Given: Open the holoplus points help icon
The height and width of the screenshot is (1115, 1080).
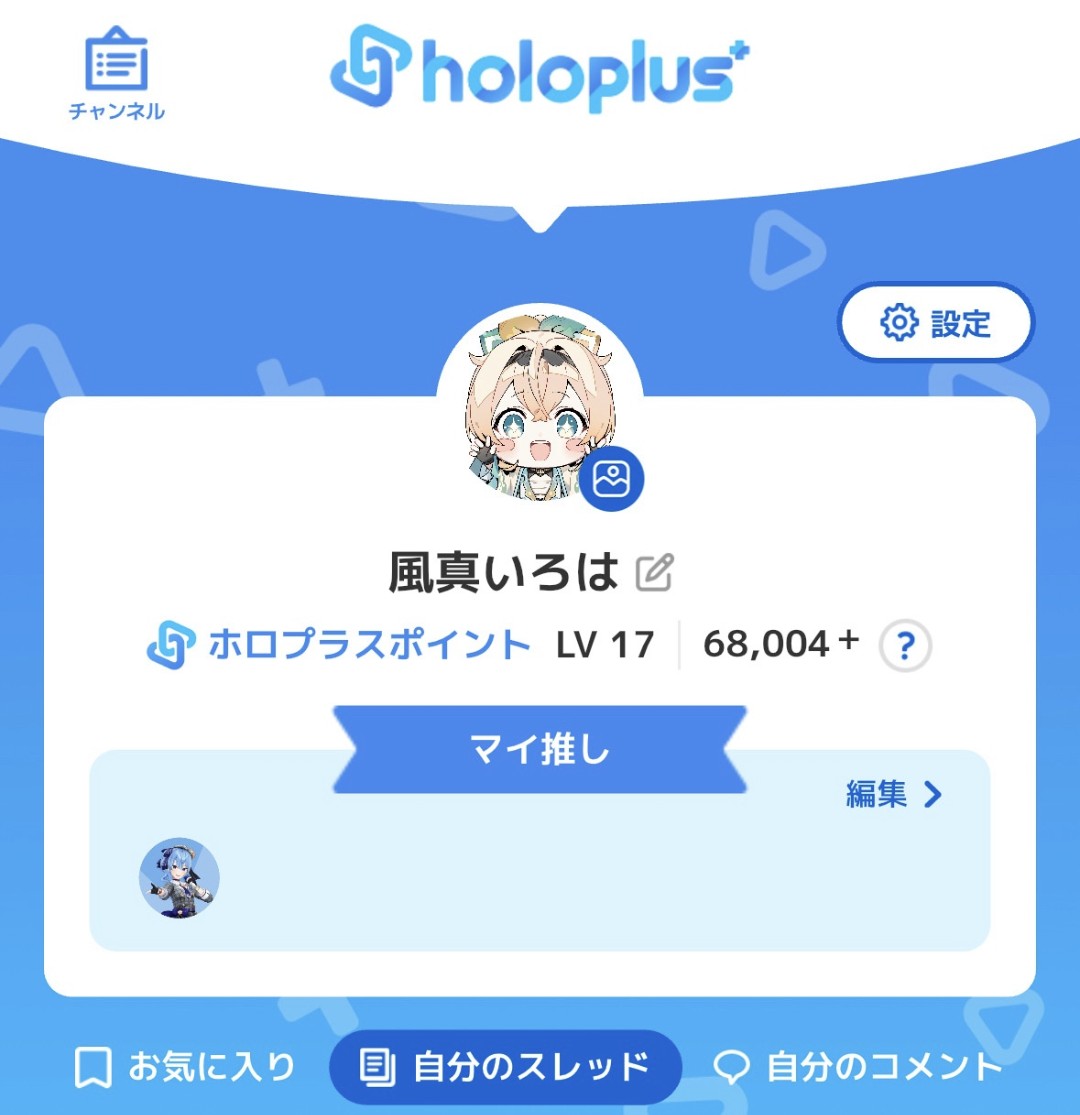Looking at the screenshot, I should pyautogui.click(x=904, y=647).
